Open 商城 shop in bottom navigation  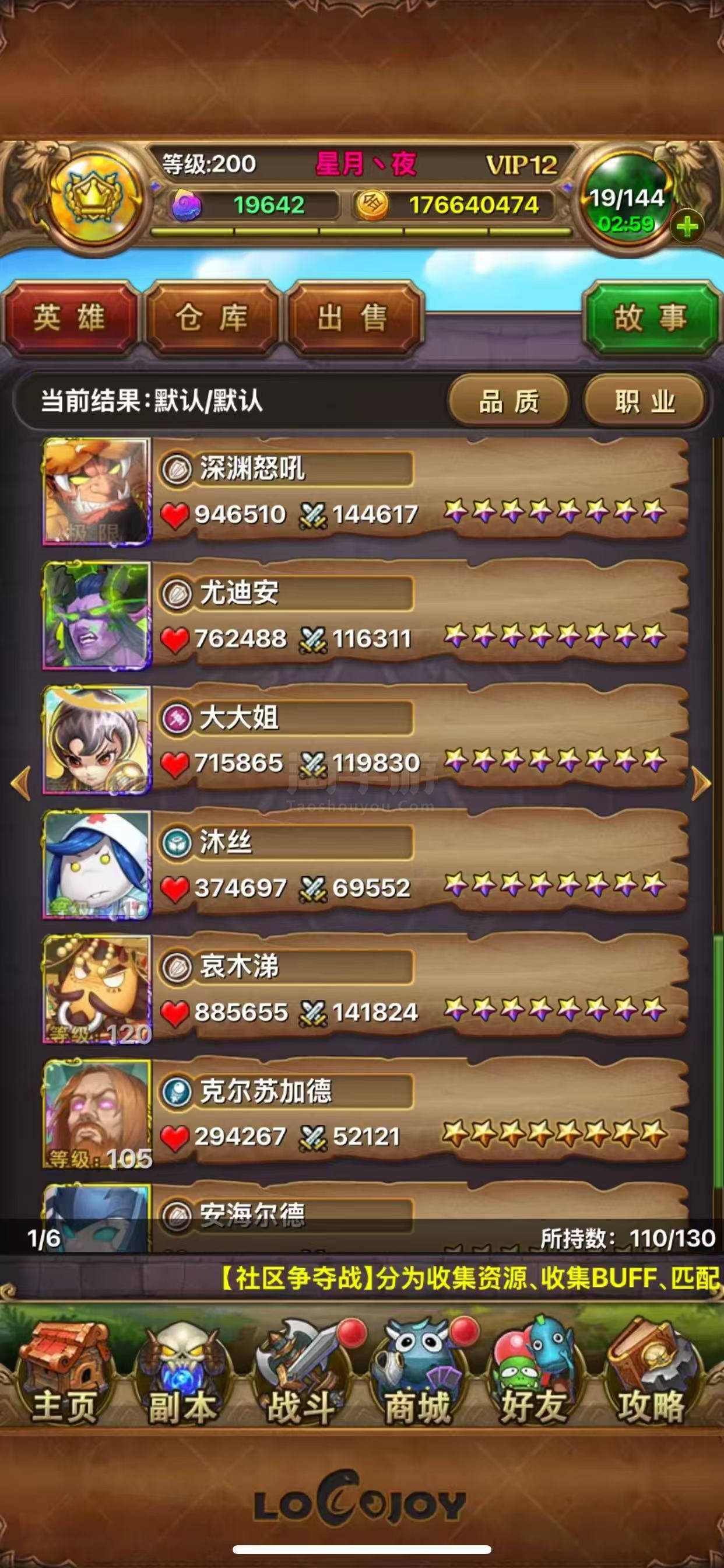pyautogui.click(x=418, y=1373)
